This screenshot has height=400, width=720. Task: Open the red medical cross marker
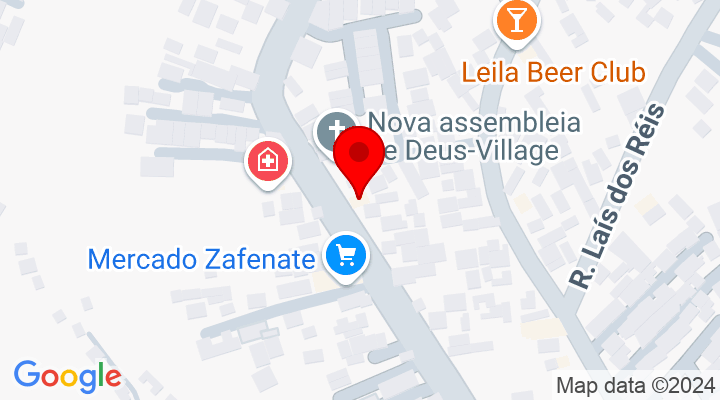(268, 160)
